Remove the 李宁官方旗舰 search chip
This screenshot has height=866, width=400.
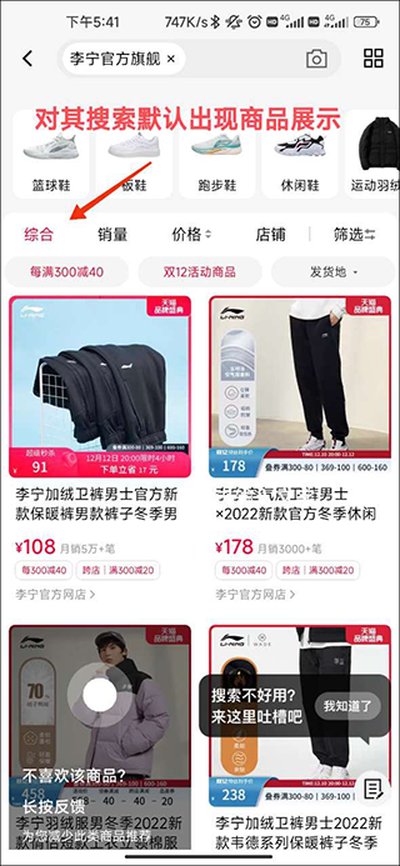pos(171,59)
